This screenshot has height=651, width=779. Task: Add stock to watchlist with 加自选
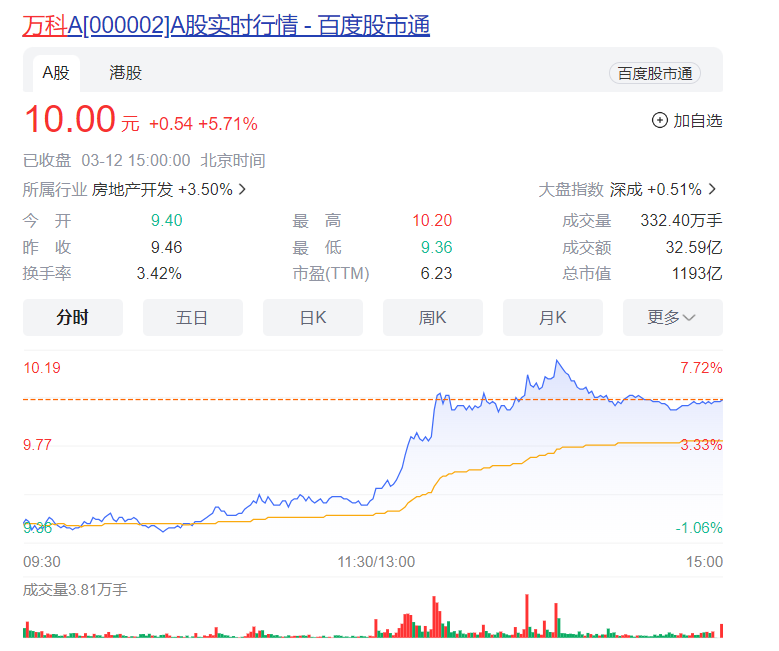tap(687, 121)
